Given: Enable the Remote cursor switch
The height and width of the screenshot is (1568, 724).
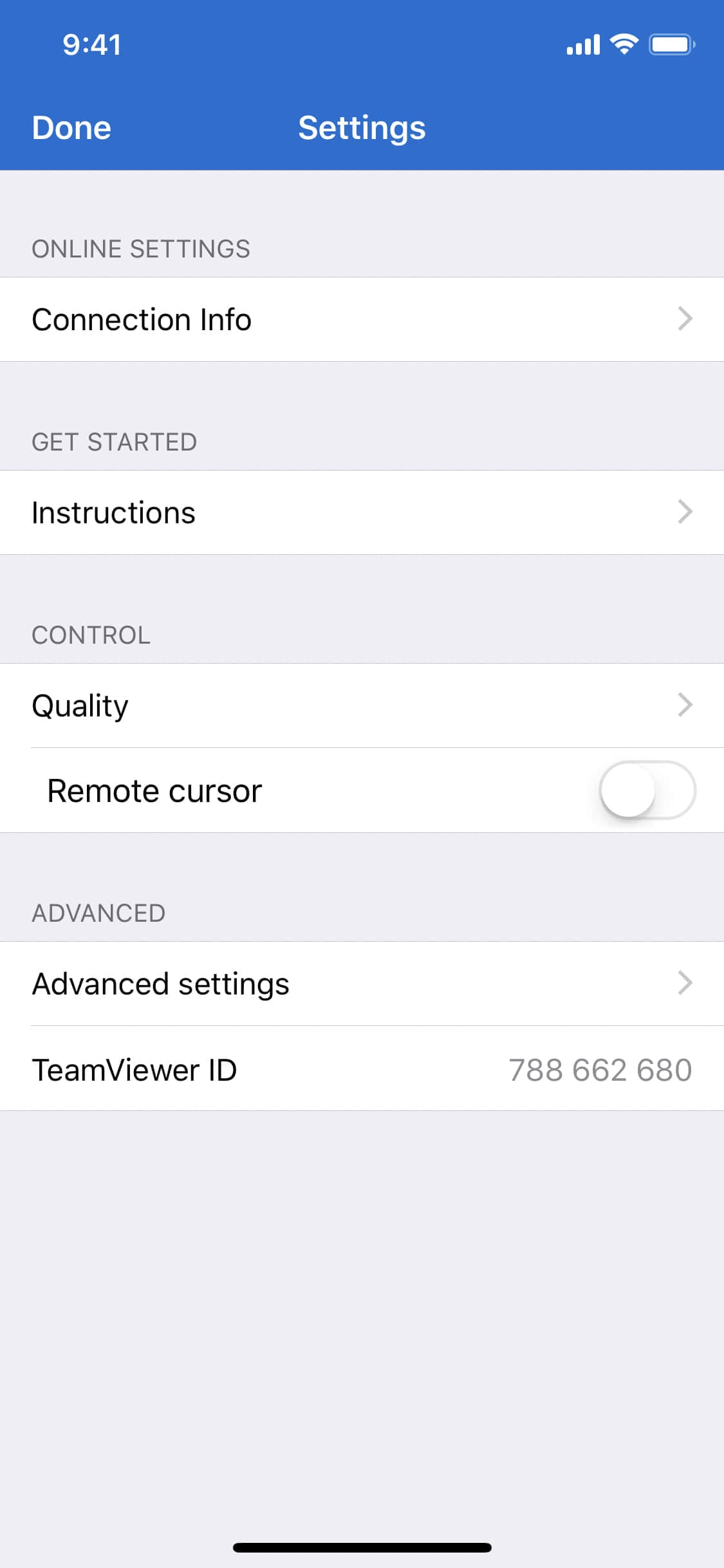Looking at the screenshot, I should click(647, 790).
